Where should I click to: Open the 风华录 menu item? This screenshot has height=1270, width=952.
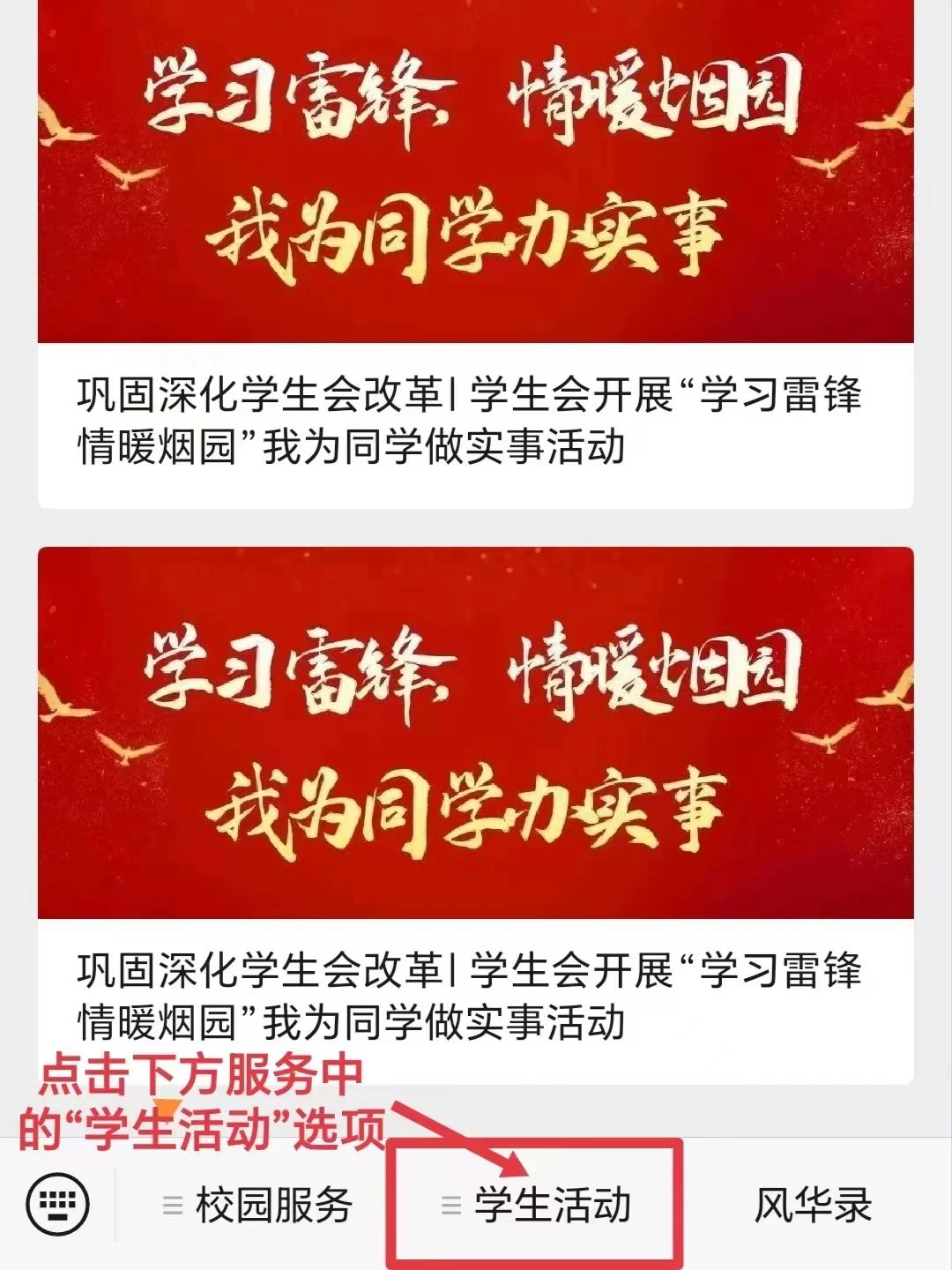[x=812, y=1205]
